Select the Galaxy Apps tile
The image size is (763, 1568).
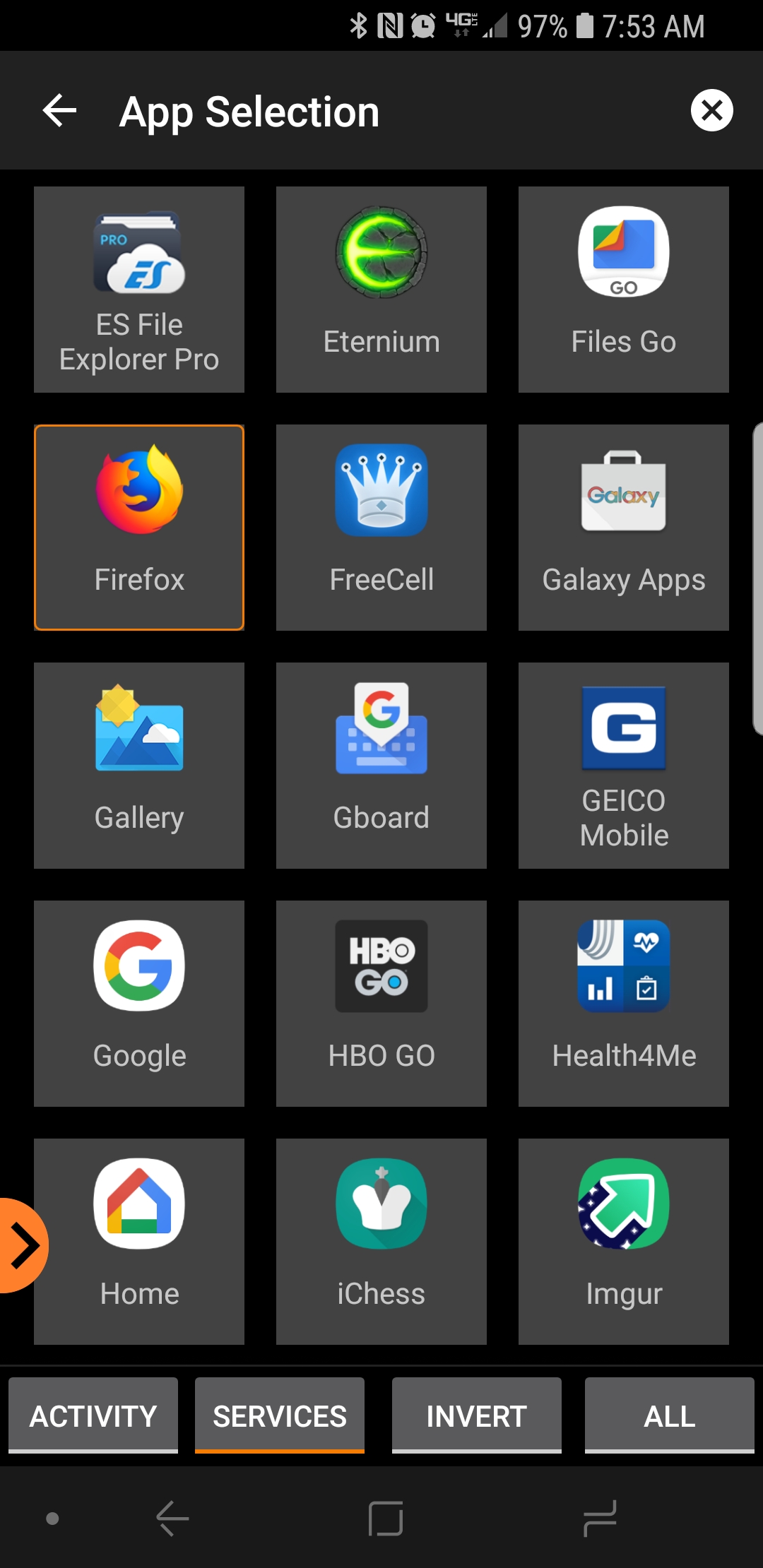coord(624,528)
